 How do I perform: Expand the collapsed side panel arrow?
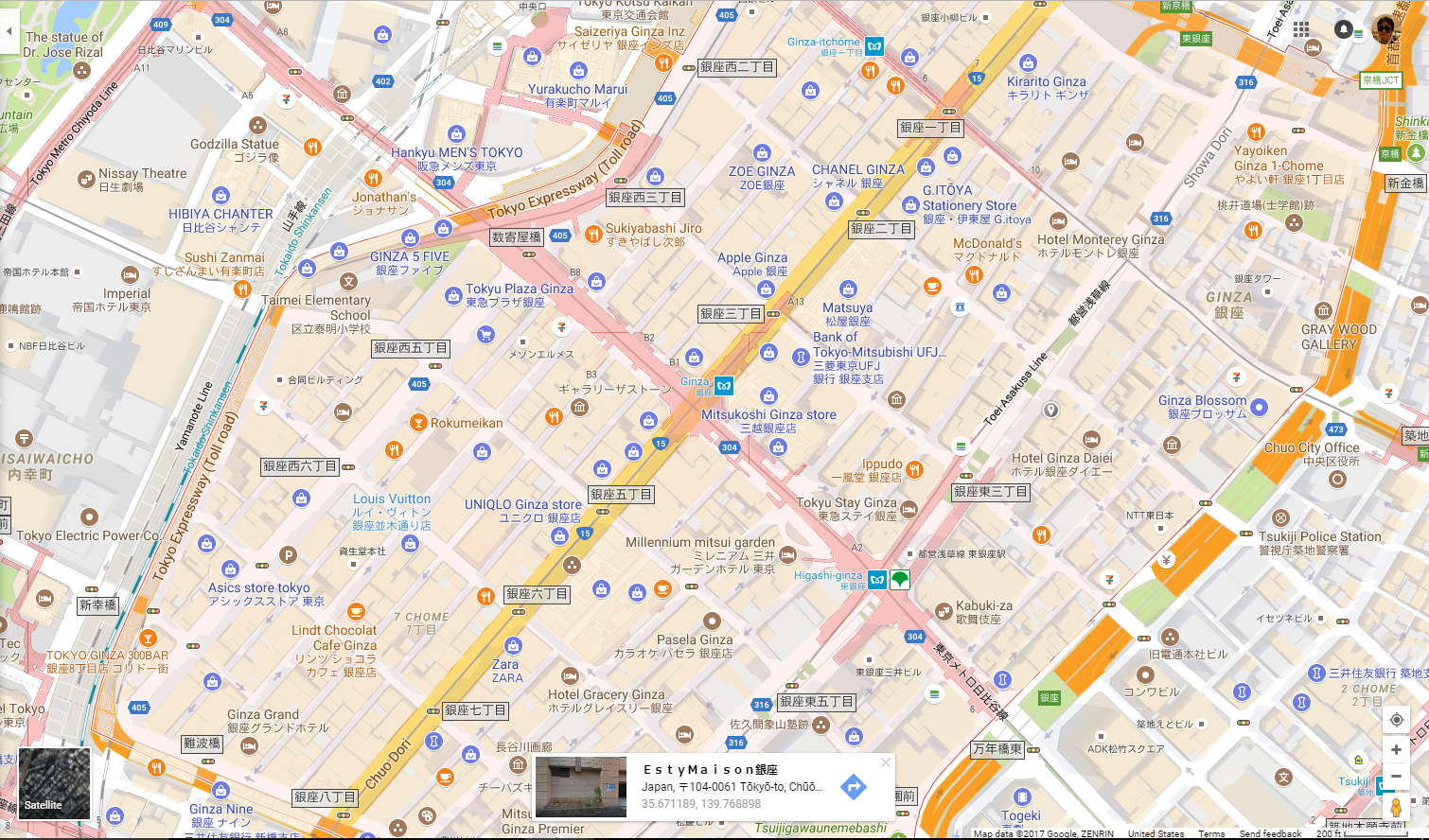pos(9,31)
